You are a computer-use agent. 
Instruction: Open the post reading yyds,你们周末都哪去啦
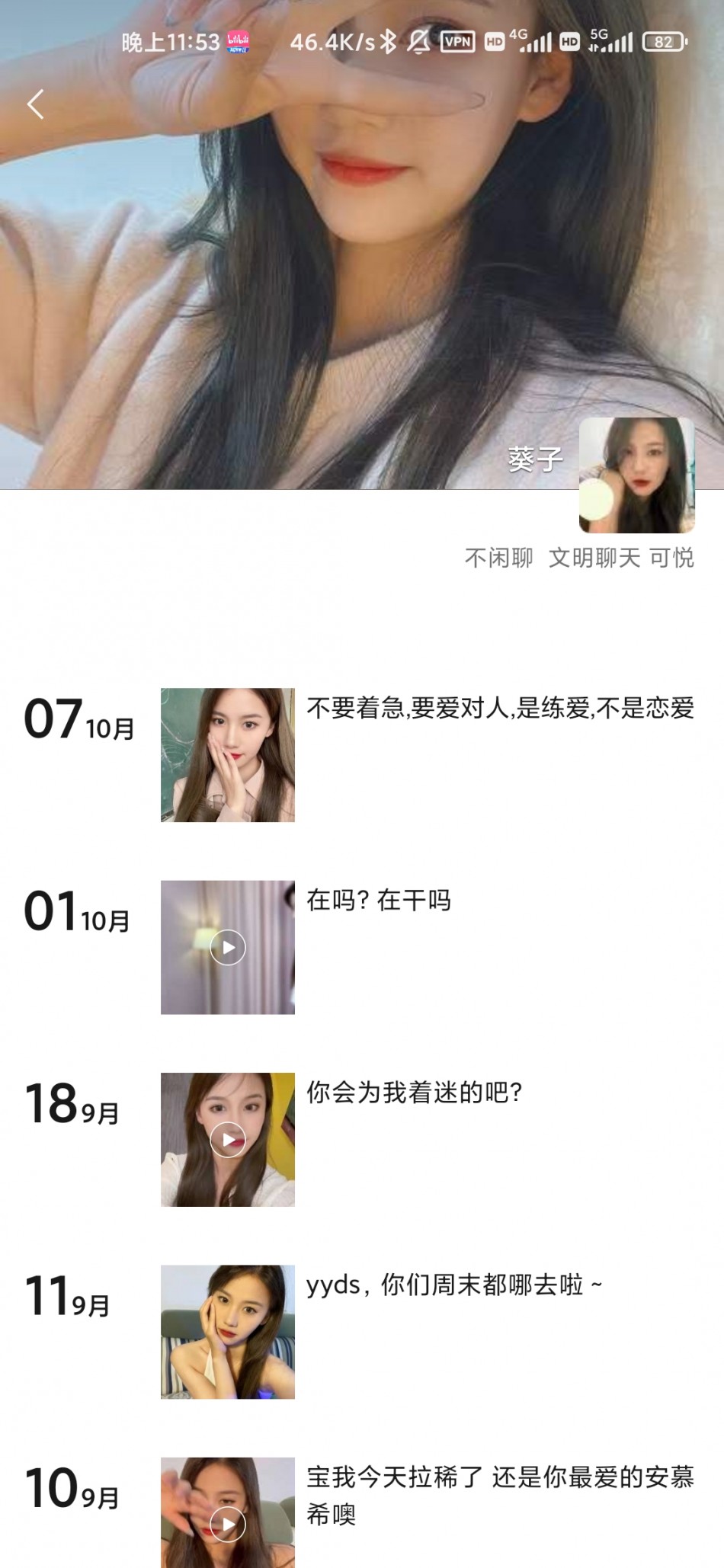pyautogui.click(x=453, y=1285)
